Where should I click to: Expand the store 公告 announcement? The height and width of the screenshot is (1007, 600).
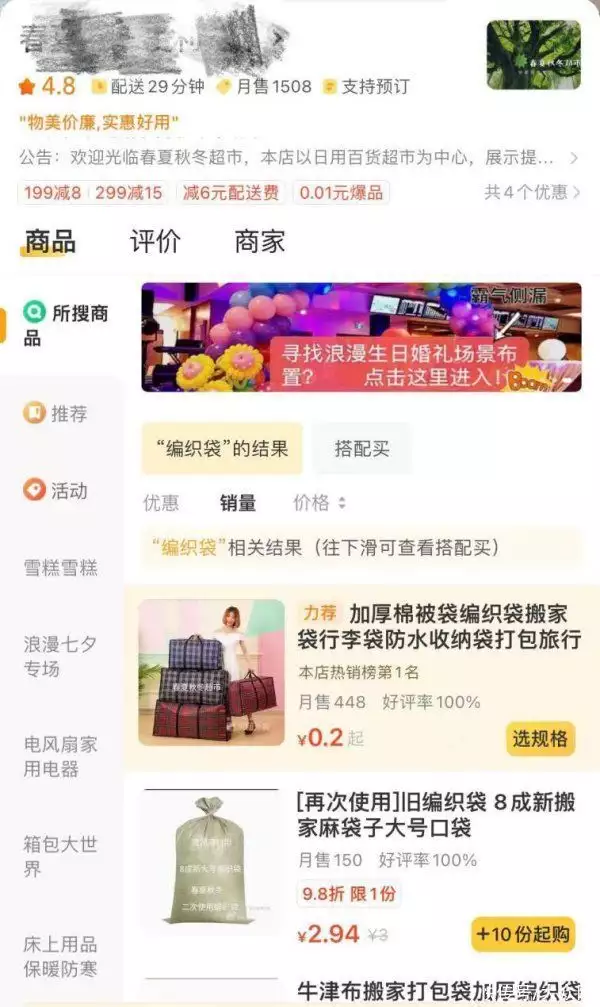pyautogui.click(x=573, y=158)
